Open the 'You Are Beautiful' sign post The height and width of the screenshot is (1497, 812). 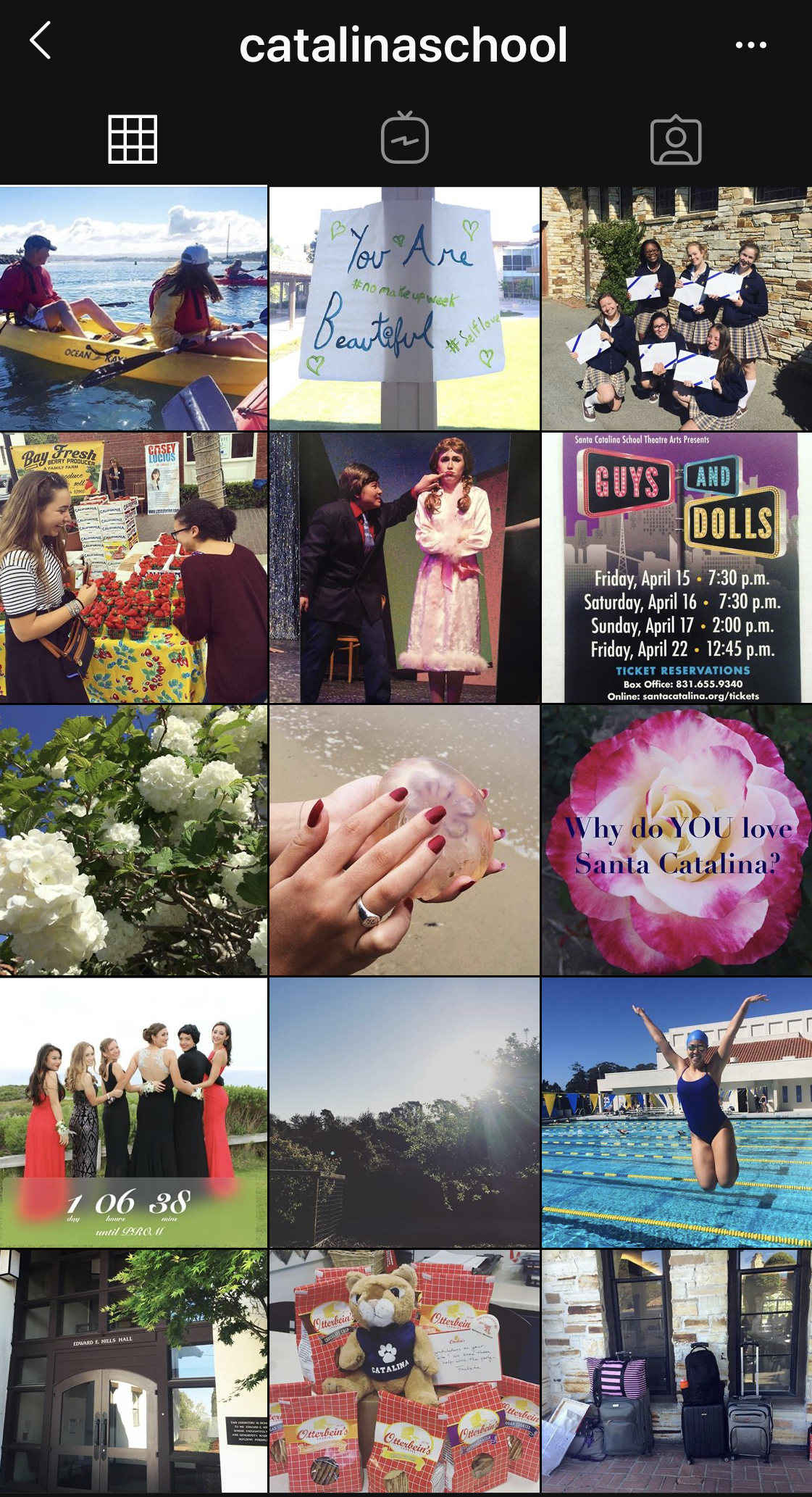point(404,309)
